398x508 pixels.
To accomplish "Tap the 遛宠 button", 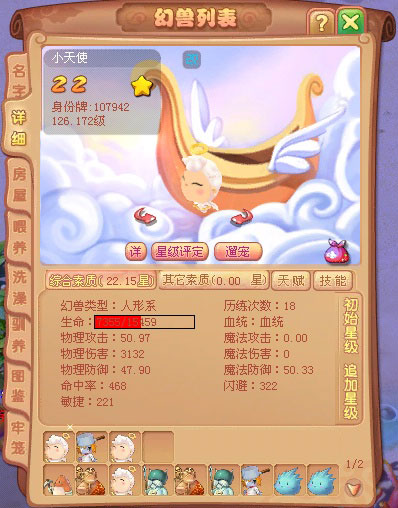I will click(x=238, y=251).
